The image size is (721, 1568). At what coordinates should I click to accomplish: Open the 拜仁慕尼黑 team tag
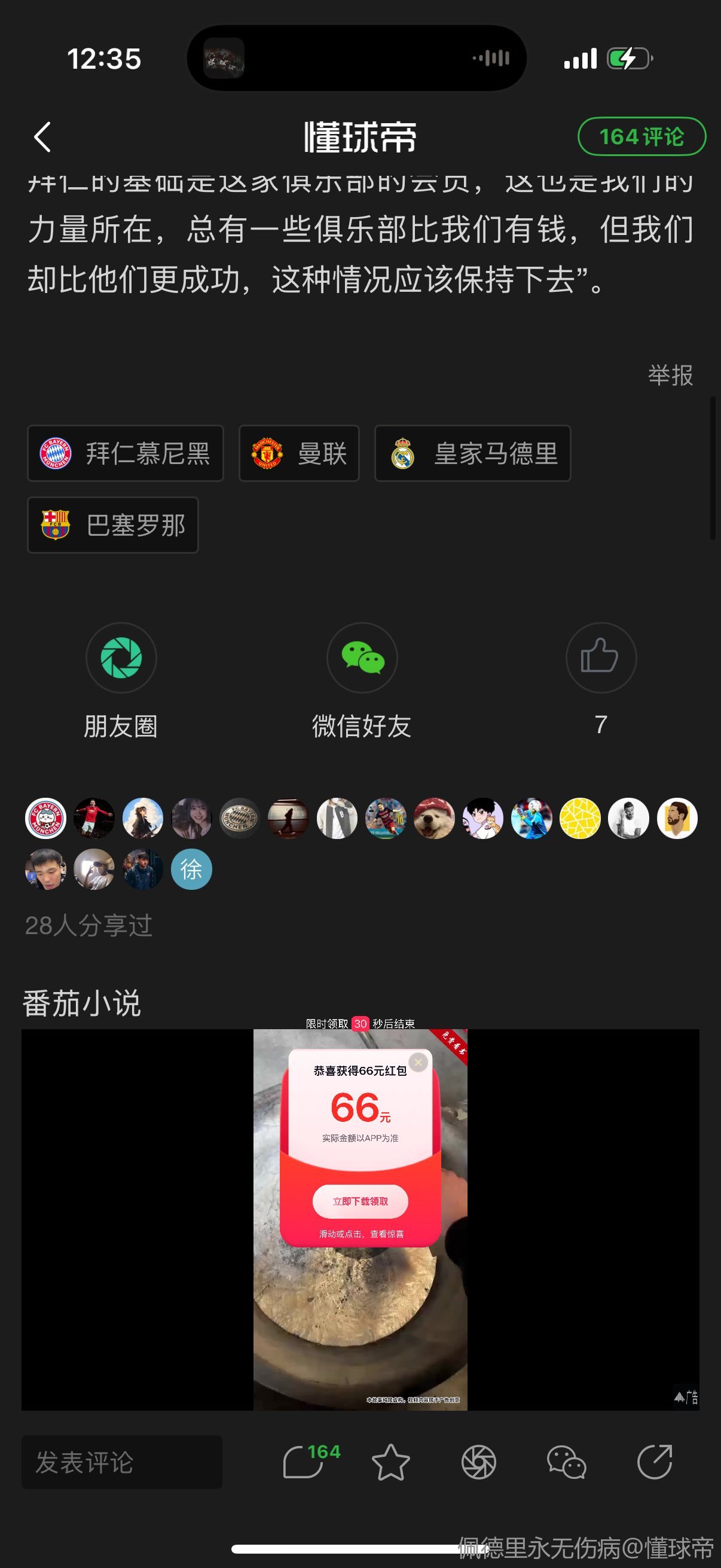tap(126, 453)
